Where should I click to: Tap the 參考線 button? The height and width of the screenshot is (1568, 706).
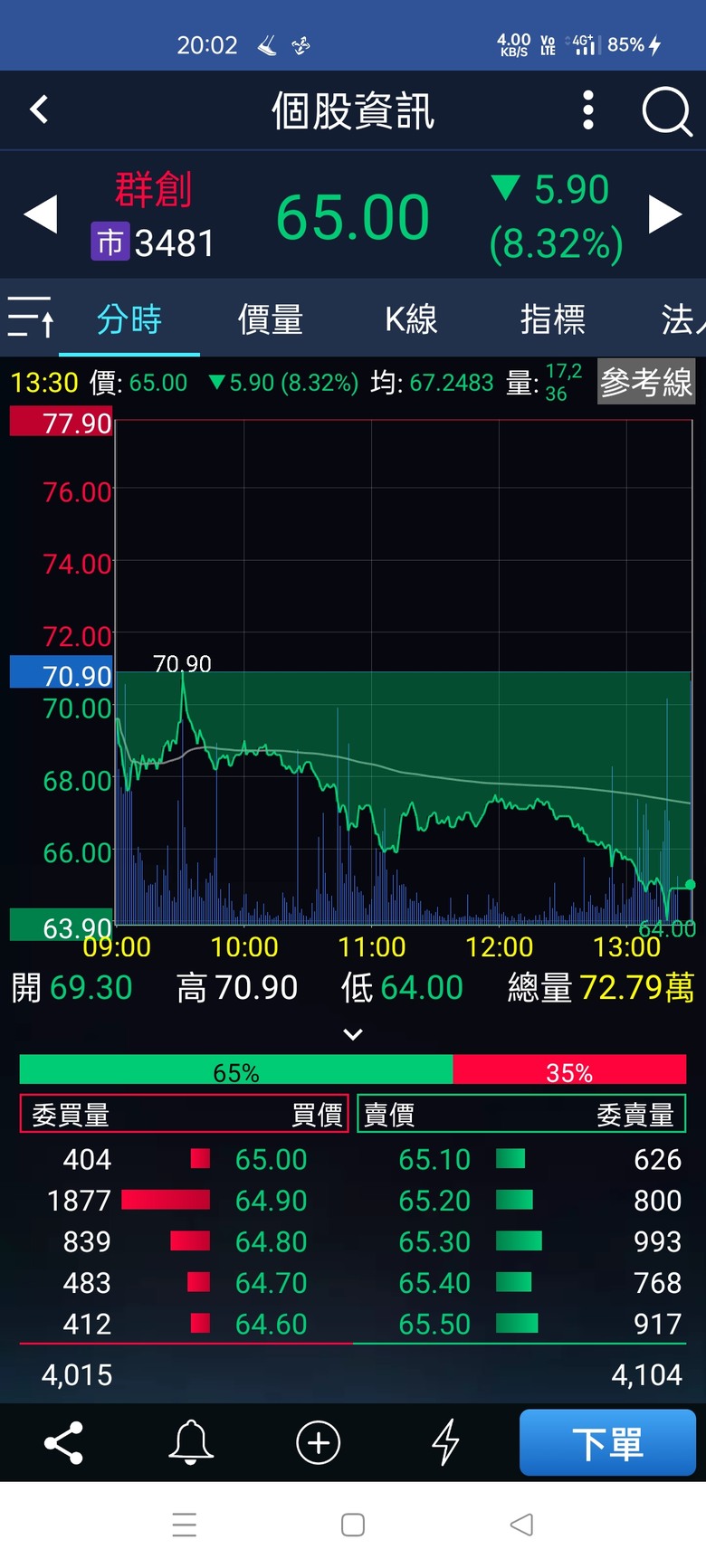point(646,383)
